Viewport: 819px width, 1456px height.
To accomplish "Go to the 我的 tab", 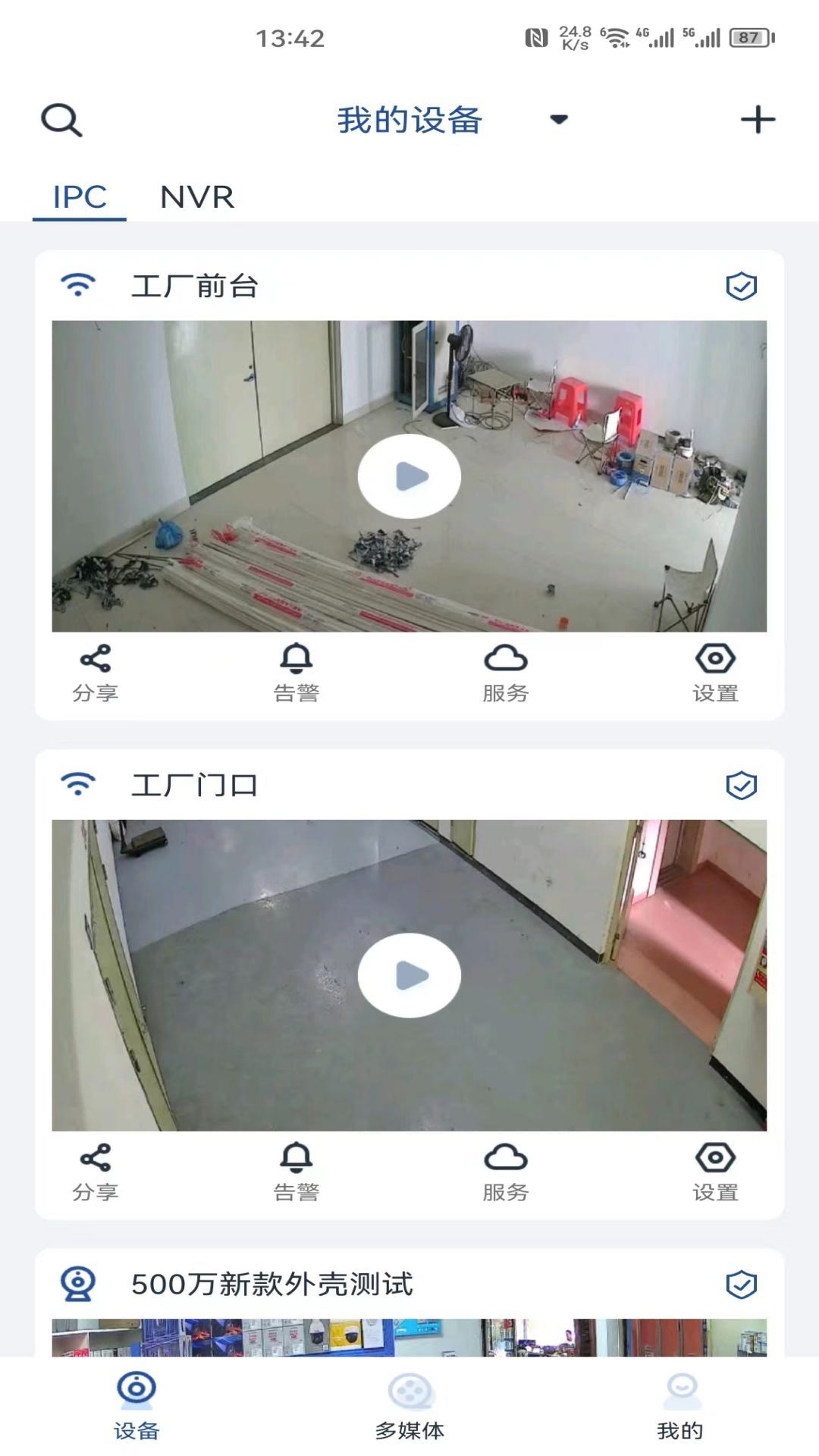I will [680, 1407].
